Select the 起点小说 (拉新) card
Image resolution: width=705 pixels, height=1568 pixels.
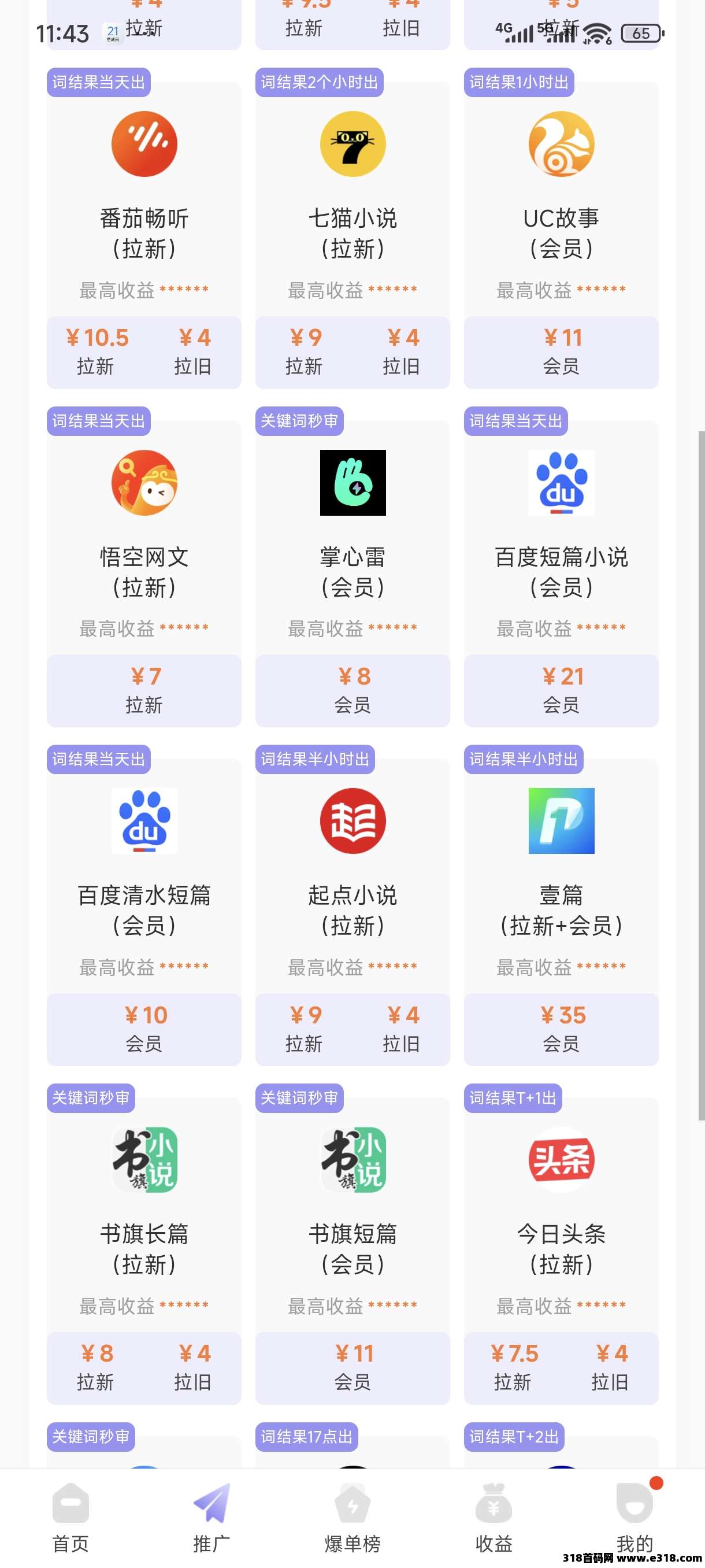(353, 908)
